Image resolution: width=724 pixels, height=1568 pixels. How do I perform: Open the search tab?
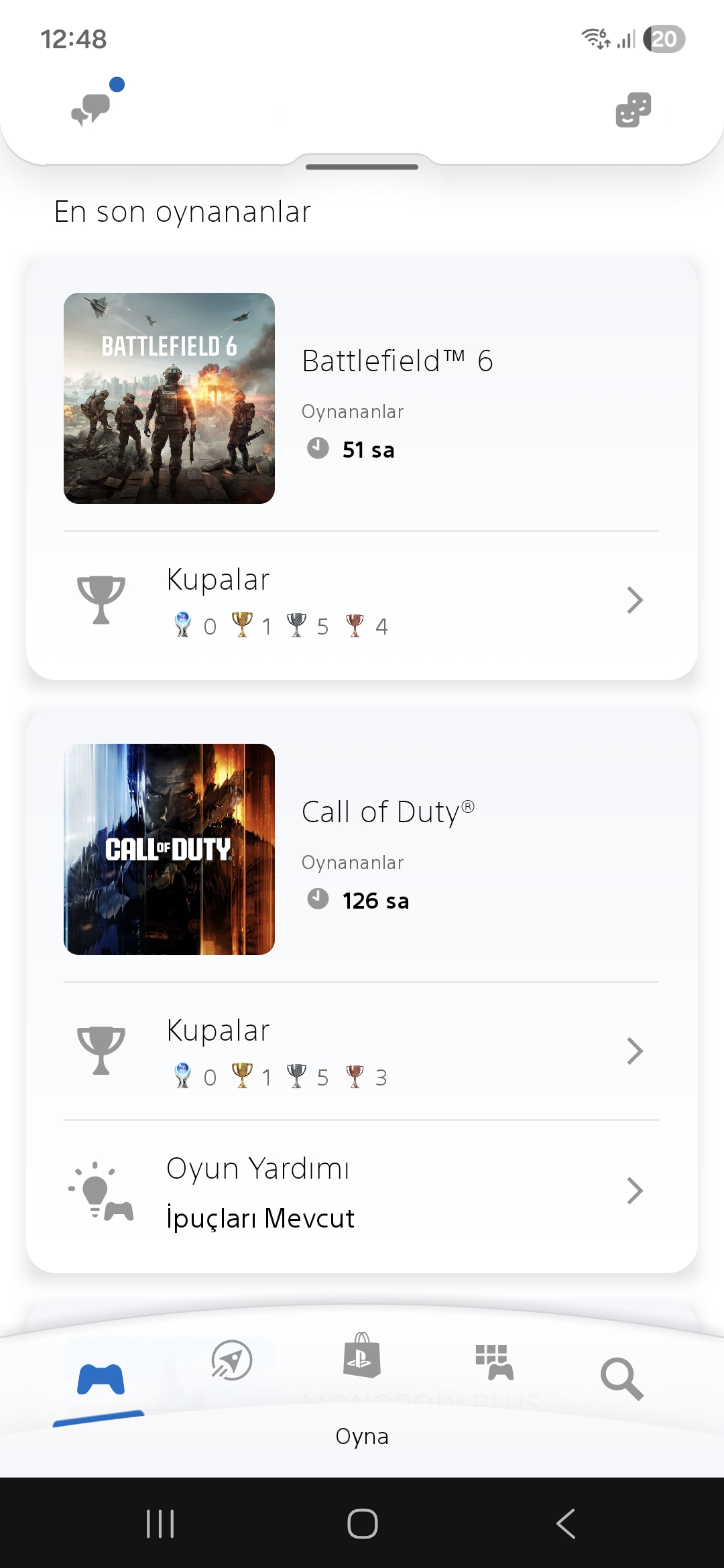[621, 1378]
